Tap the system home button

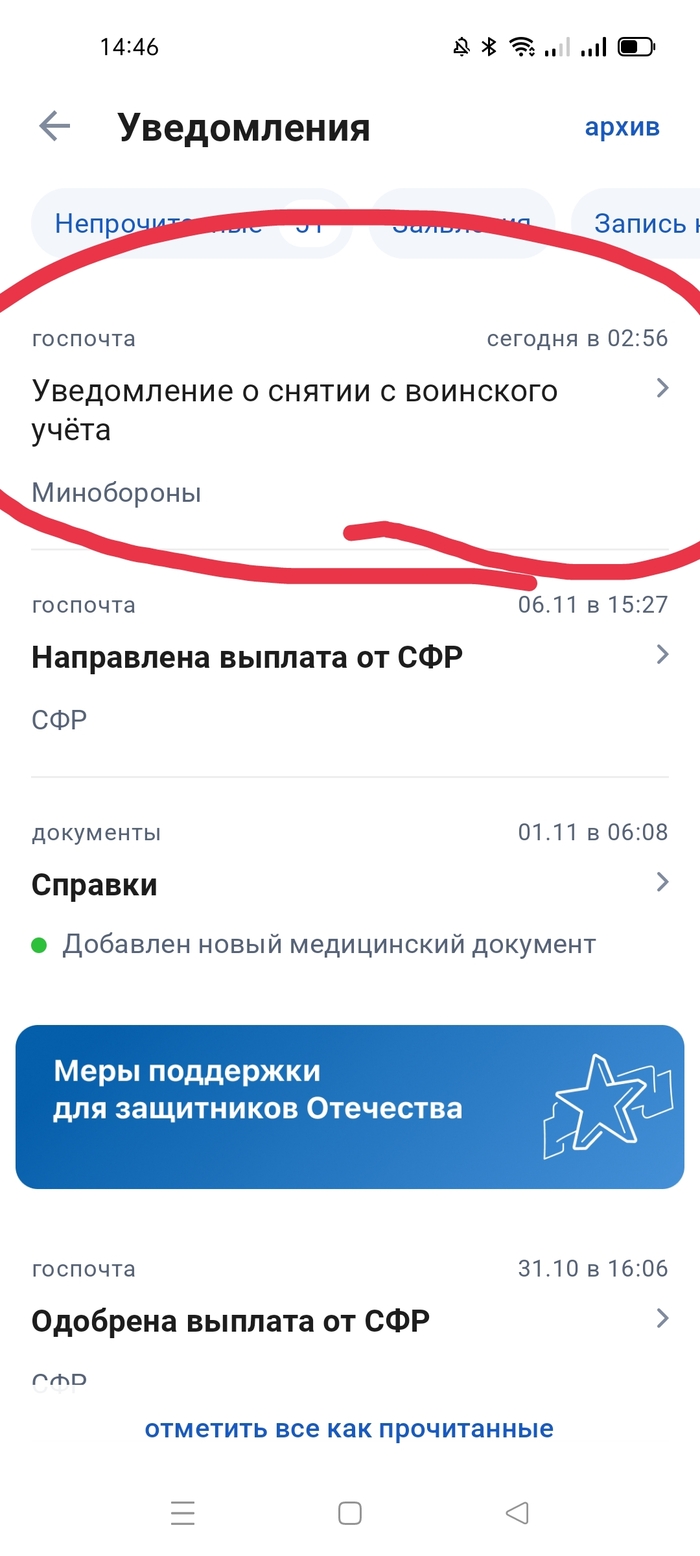pos(349,1513)
